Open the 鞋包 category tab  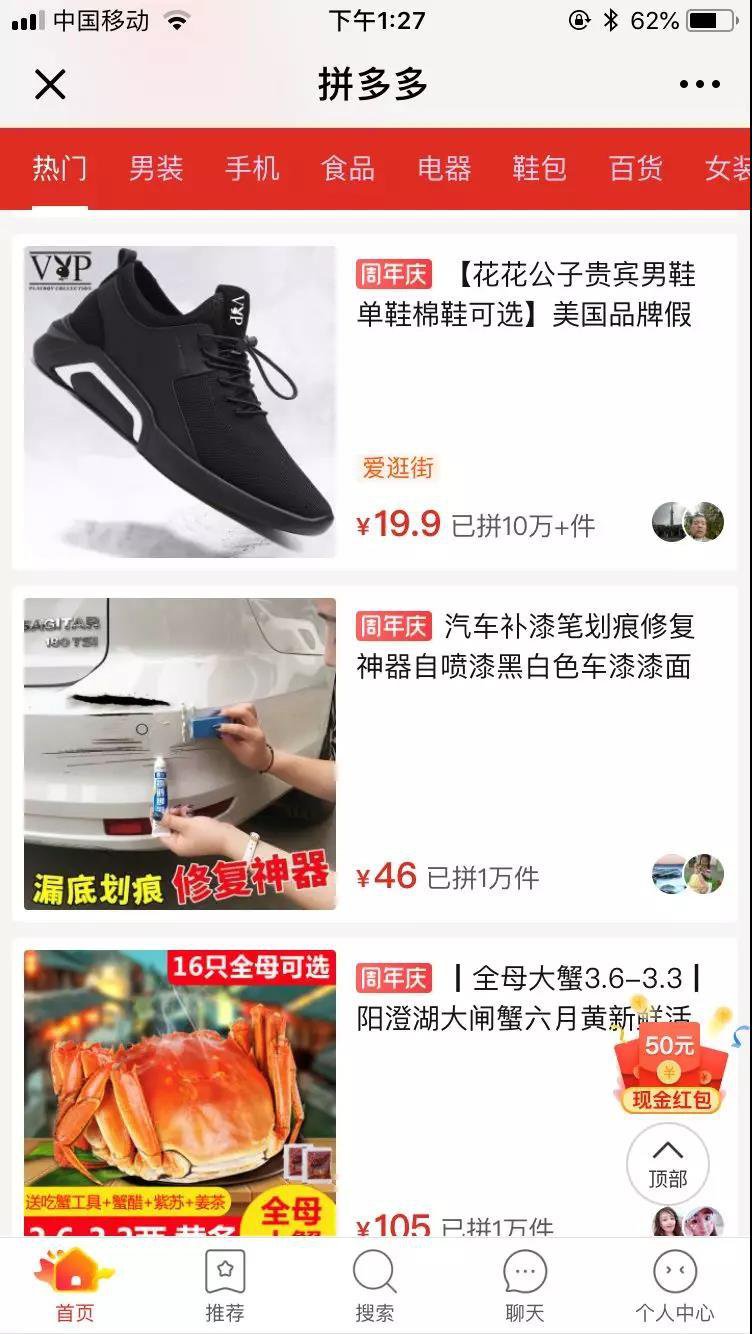click(540, 169)
